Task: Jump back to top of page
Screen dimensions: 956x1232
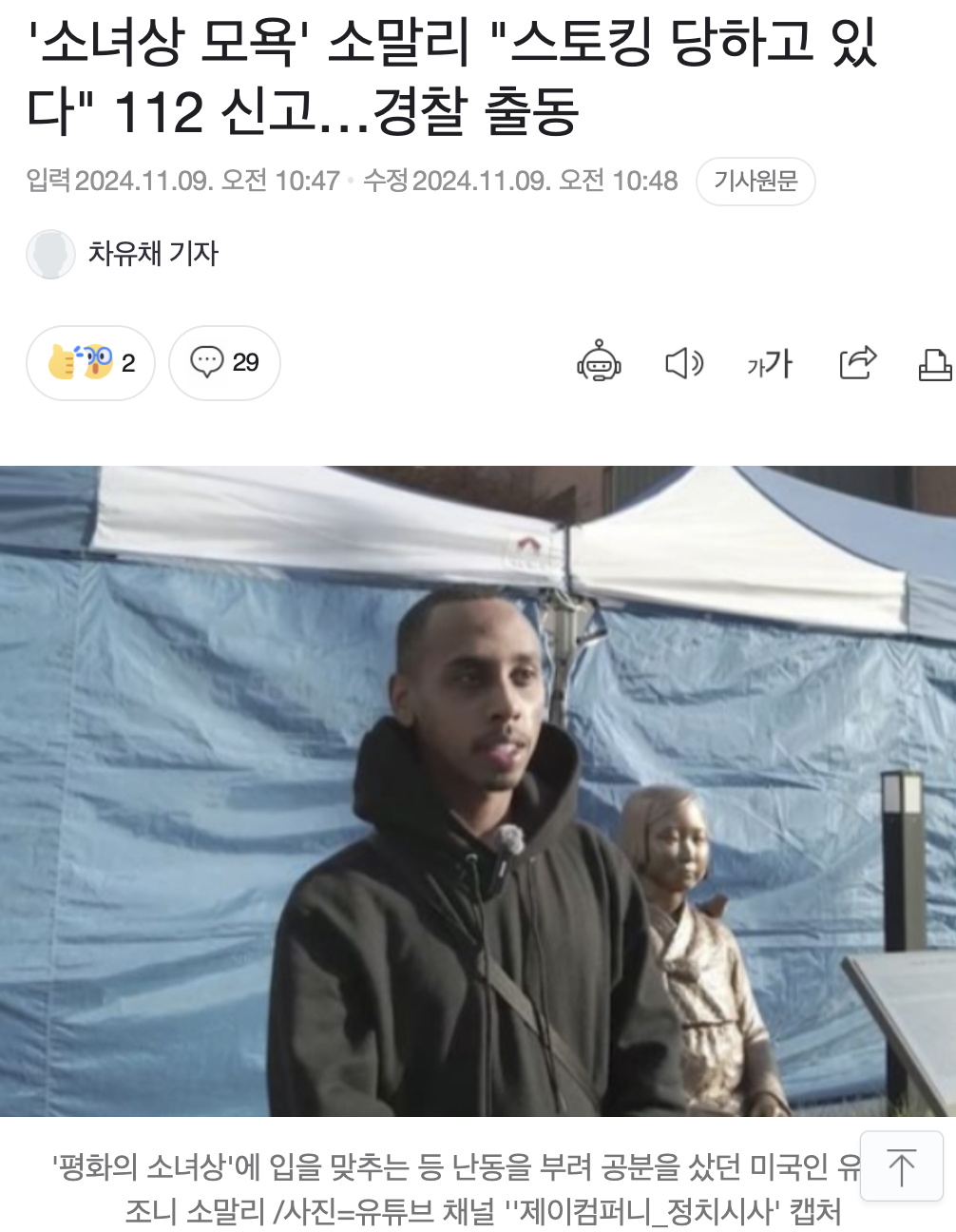Action: [x=901, y=1166]
